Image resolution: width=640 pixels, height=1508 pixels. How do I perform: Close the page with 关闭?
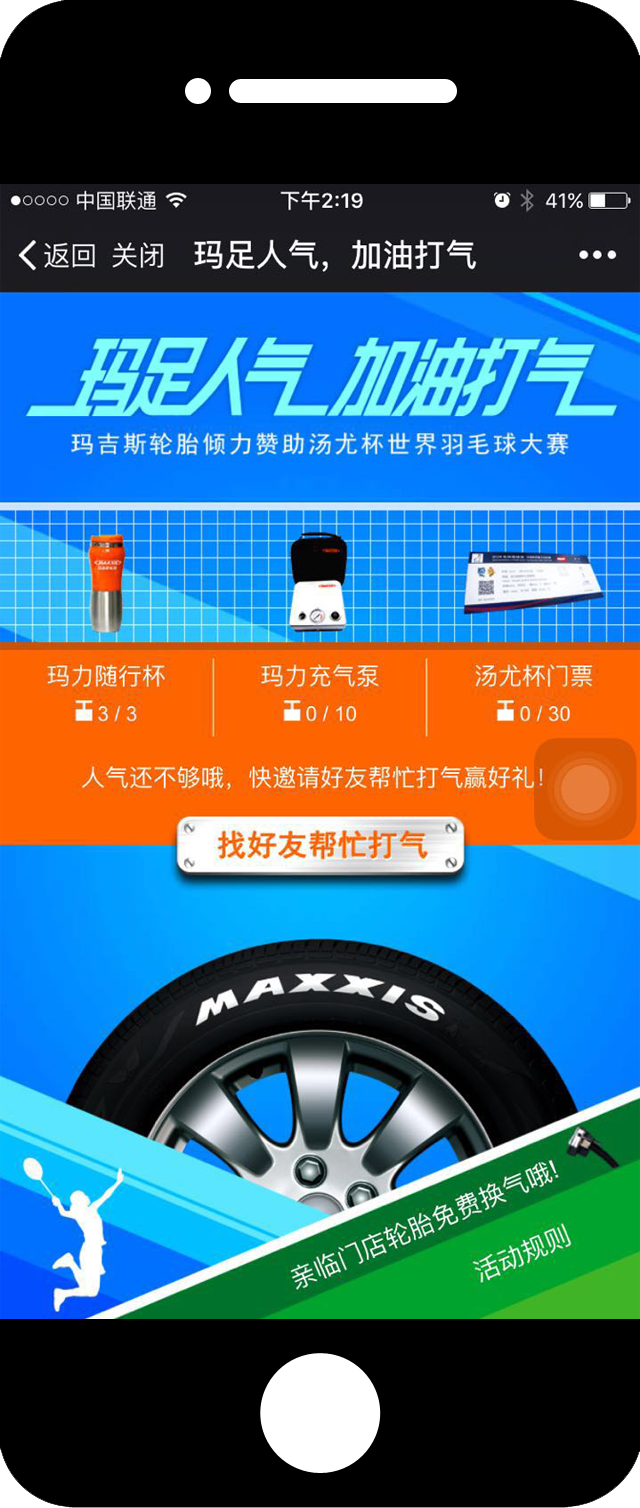[x=137, y=255]
